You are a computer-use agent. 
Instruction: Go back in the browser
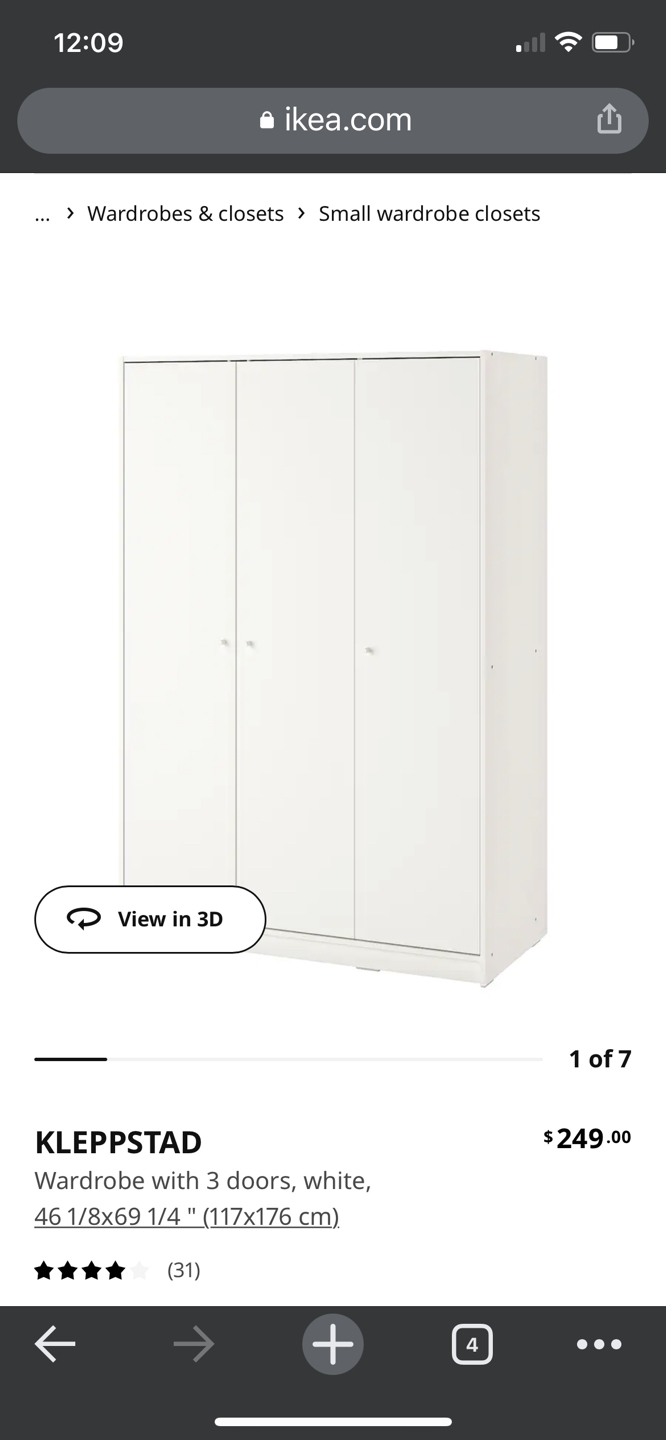tap(55, 1344)
